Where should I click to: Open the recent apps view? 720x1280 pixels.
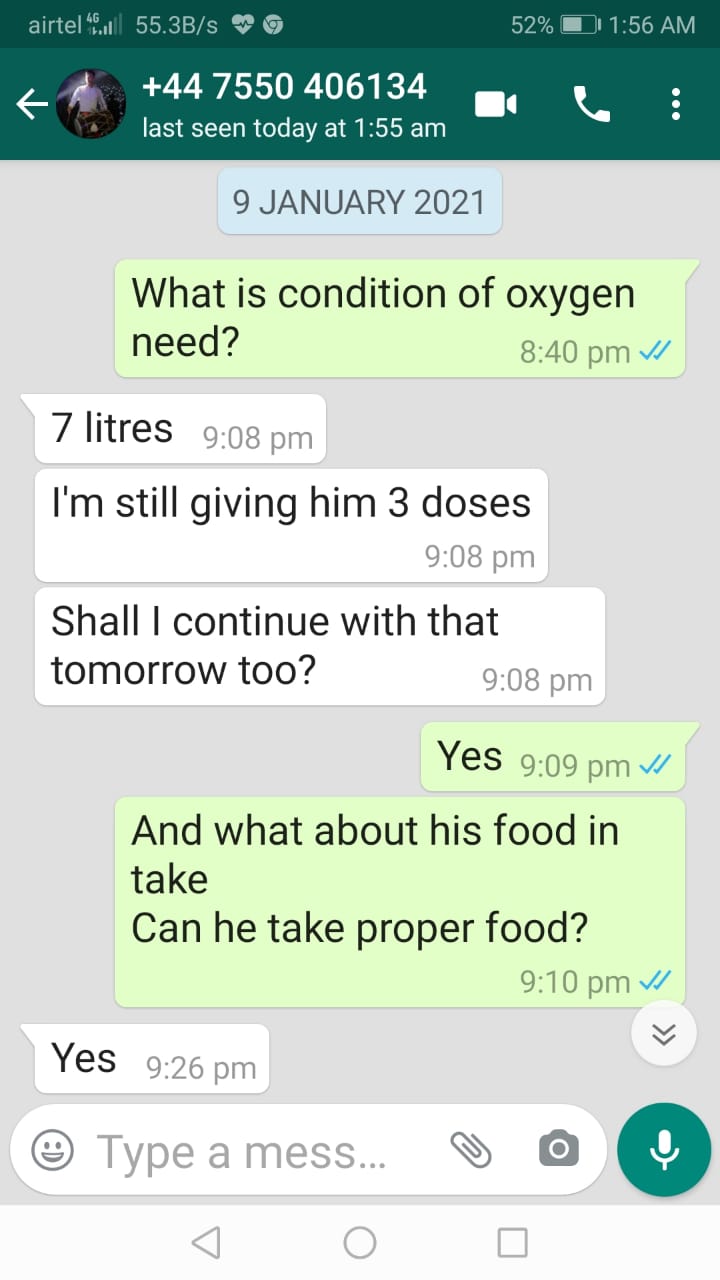512,1242
